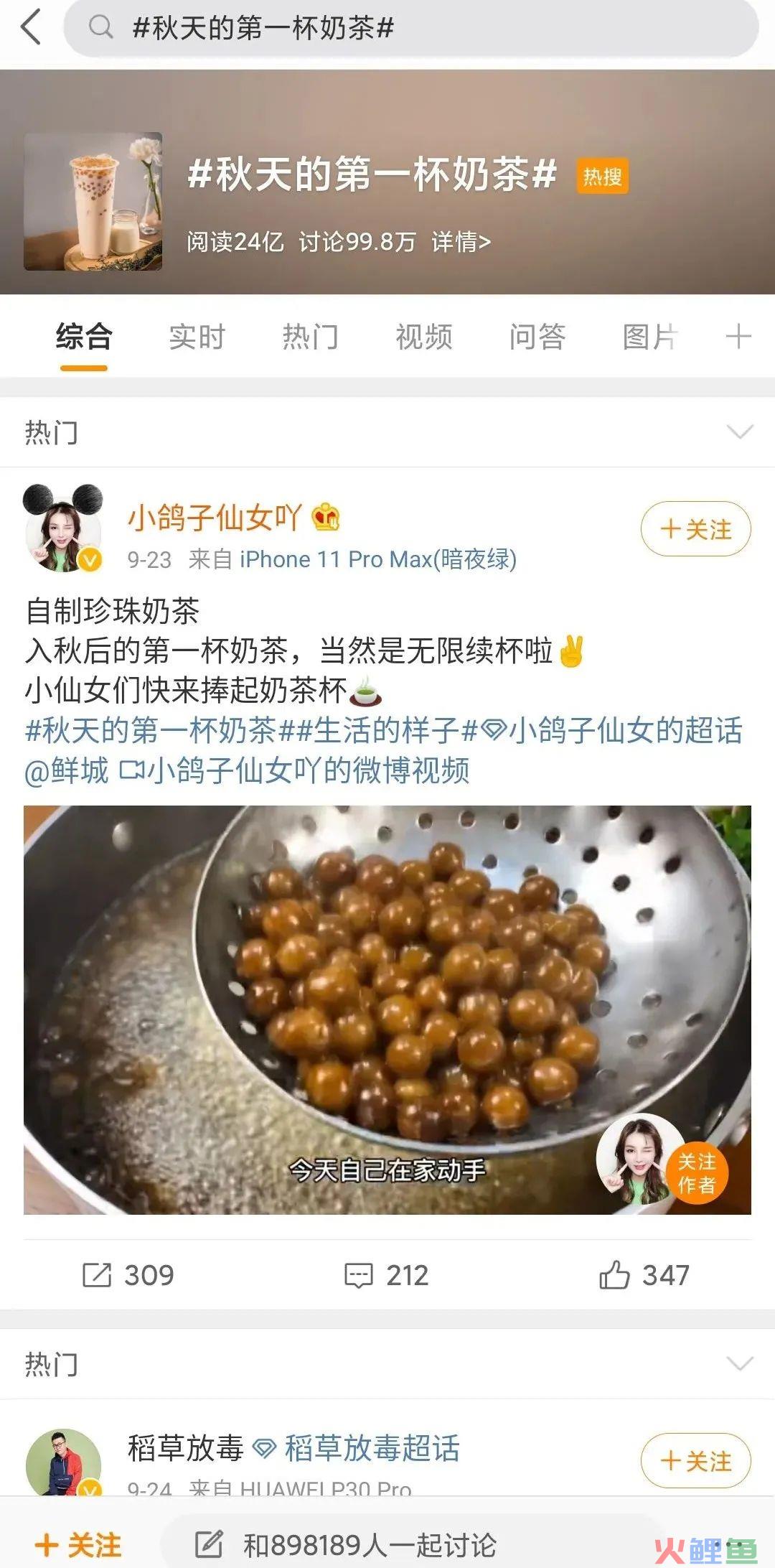Open 小鸽子仙女吖's profile avatar
775x1568 pixels.
63,530
